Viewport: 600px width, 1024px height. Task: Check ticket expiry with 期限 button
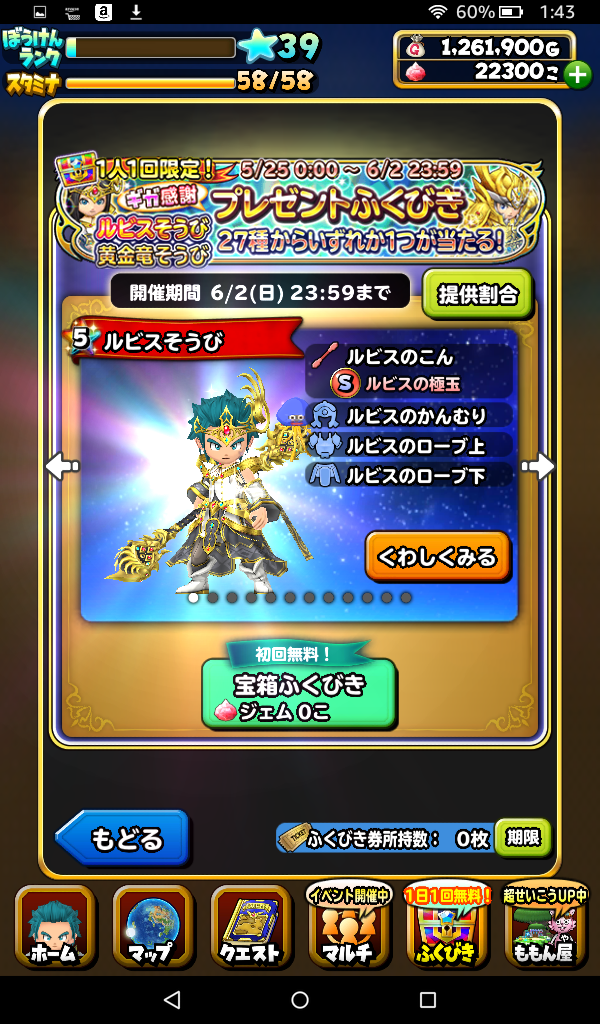click(523, 838)
